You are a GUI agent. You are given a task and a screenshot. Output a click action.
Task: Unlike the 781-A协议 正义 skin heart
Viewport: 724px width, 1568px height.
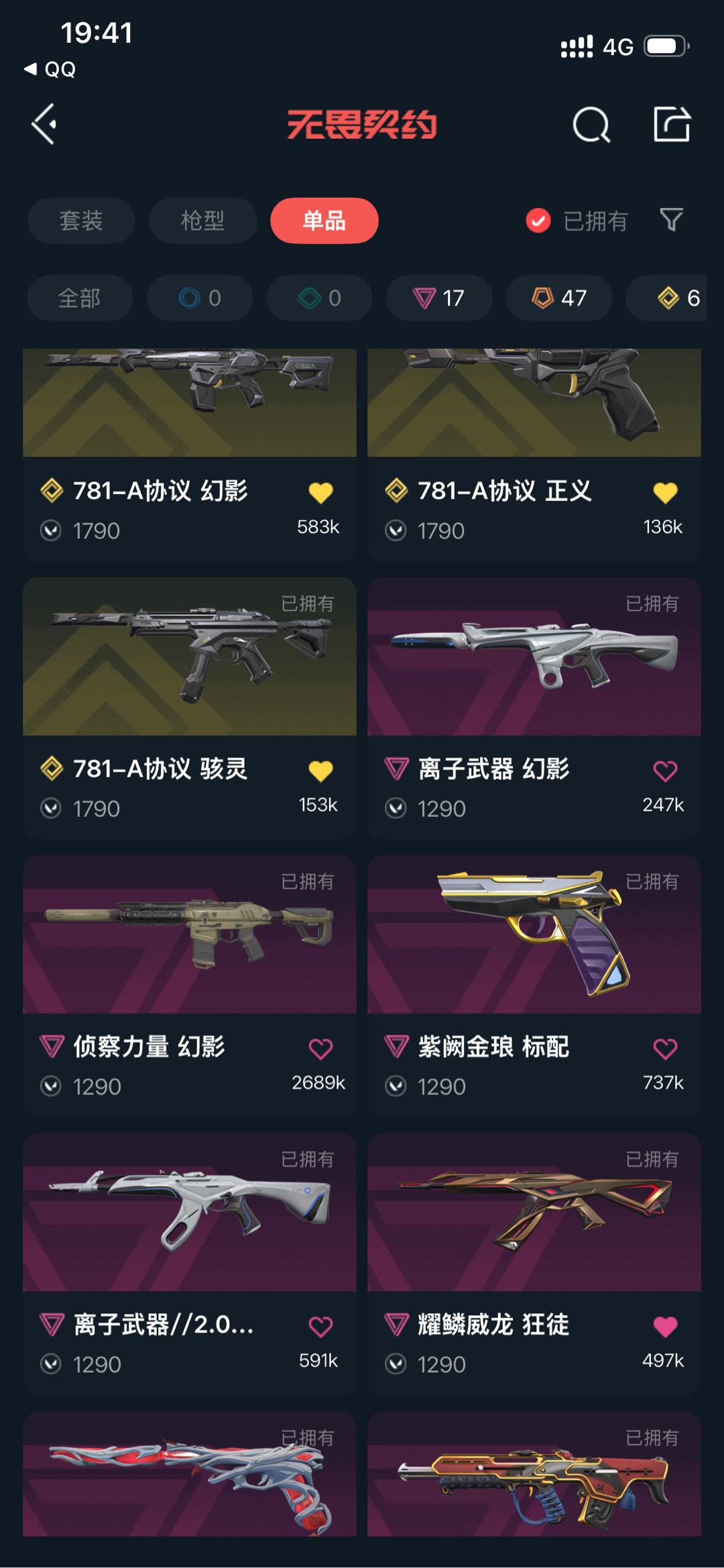[x=665, y=493]
